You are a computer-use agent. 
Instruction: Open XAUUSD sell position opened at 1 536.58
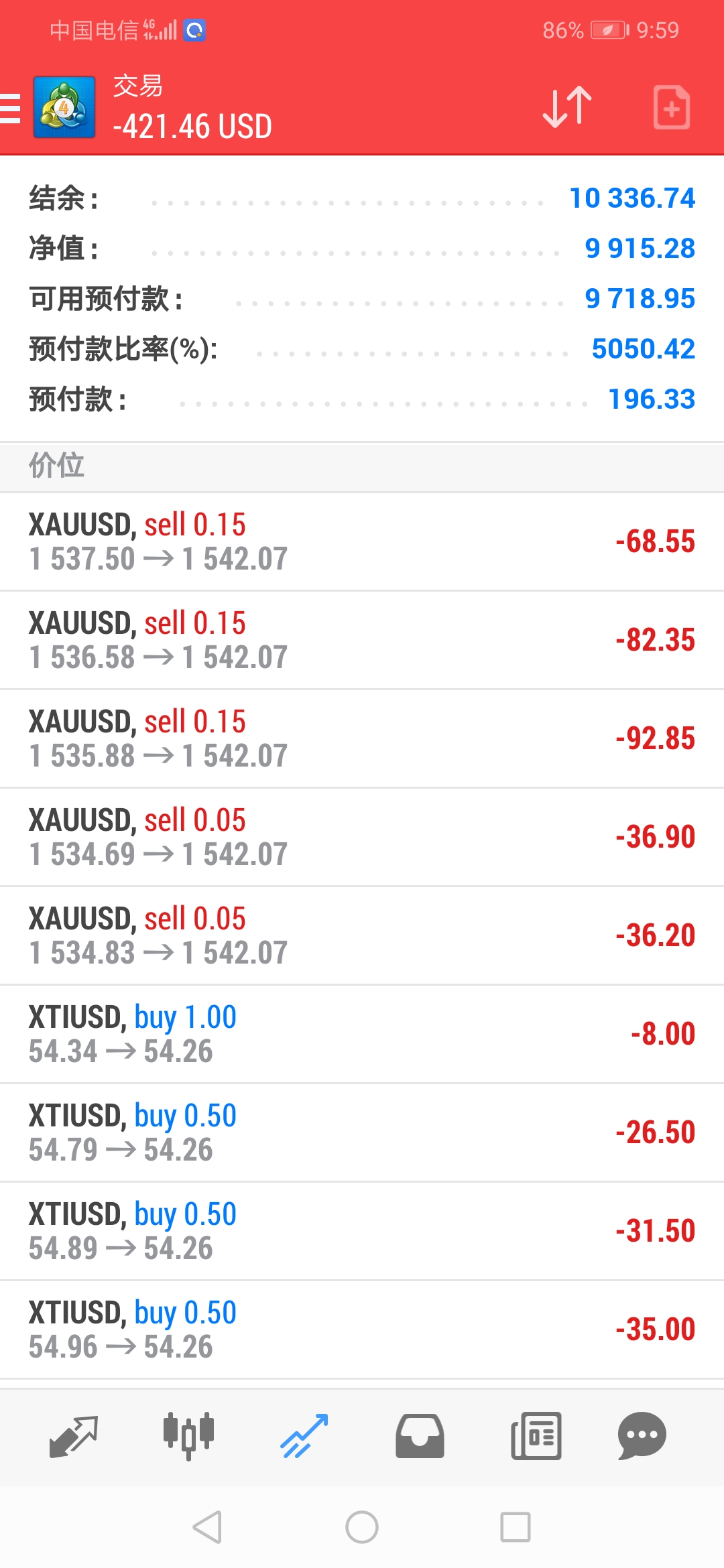[x=362, y=640]
